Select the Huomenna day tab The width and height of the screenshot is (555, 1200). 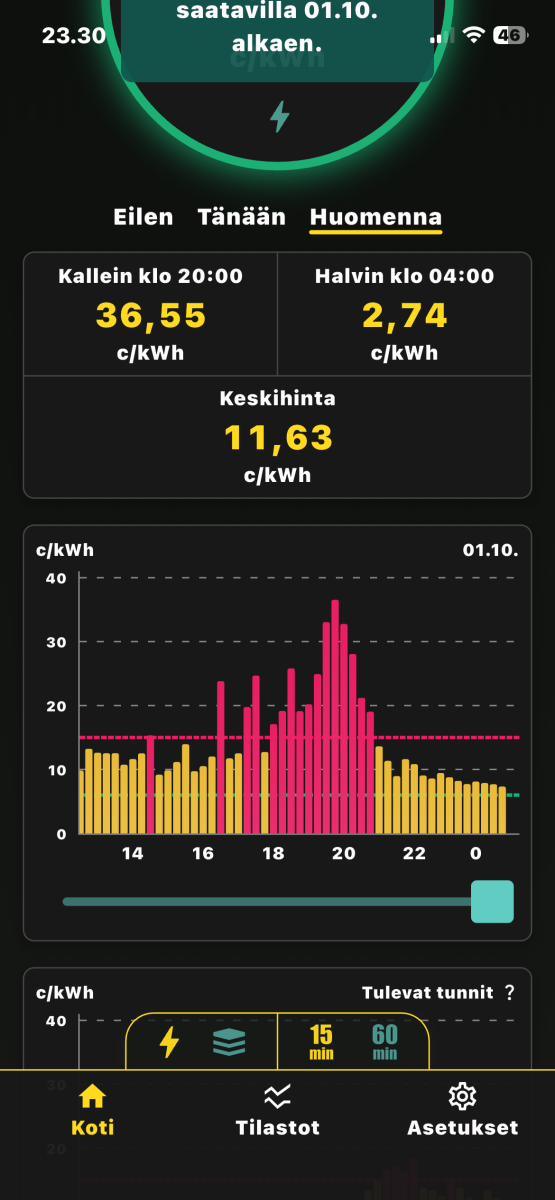point(376,217)
